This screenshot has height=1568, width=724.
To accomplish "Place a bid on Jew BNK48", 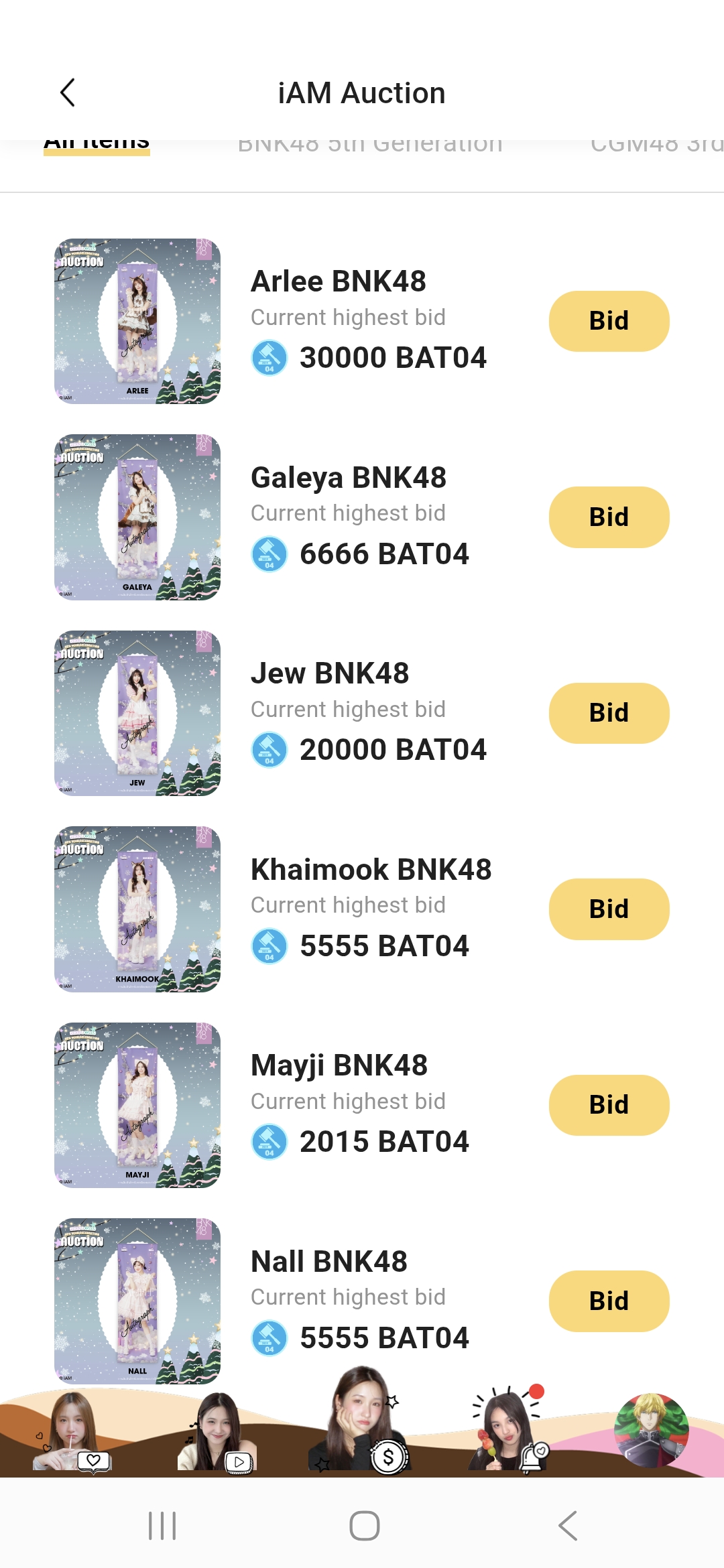I will 609,713.
